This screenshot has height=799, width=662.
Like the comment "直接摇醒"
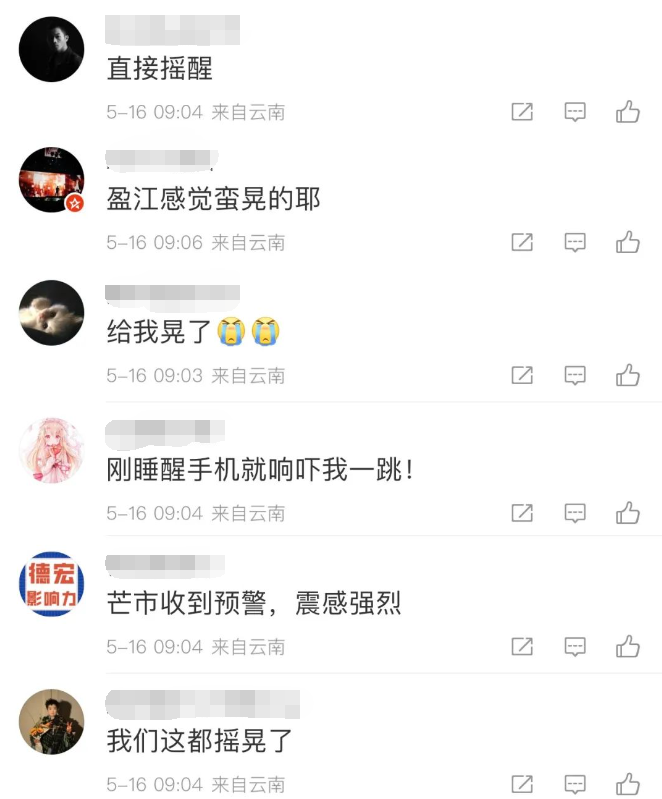[x=627, y=112]
